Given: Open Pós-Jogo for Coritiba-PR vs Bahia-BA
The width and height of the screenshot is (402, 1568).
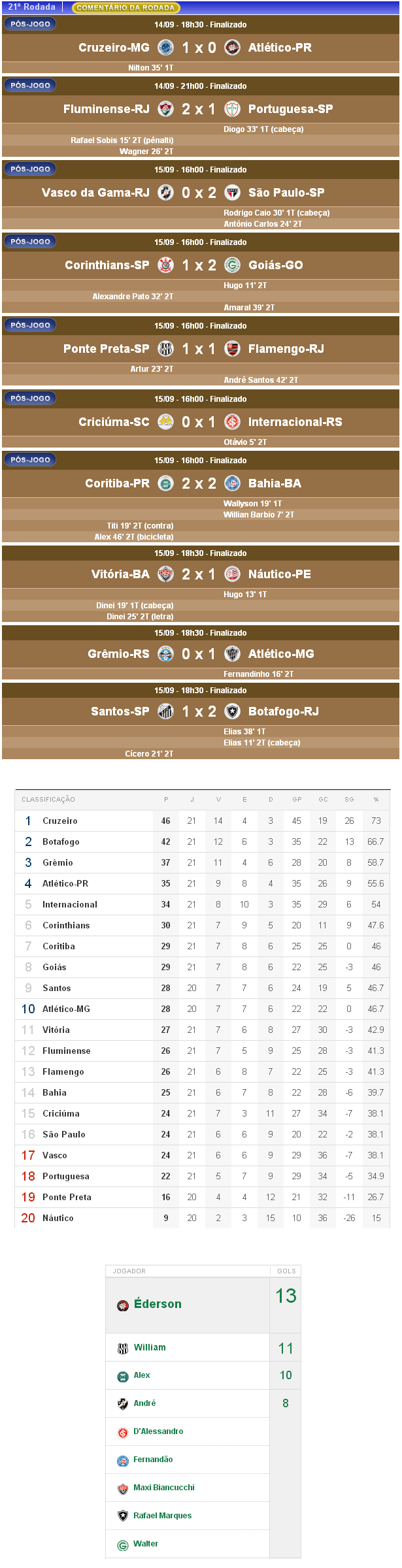Looking at the screenshot, I should (x=30, y=460).
